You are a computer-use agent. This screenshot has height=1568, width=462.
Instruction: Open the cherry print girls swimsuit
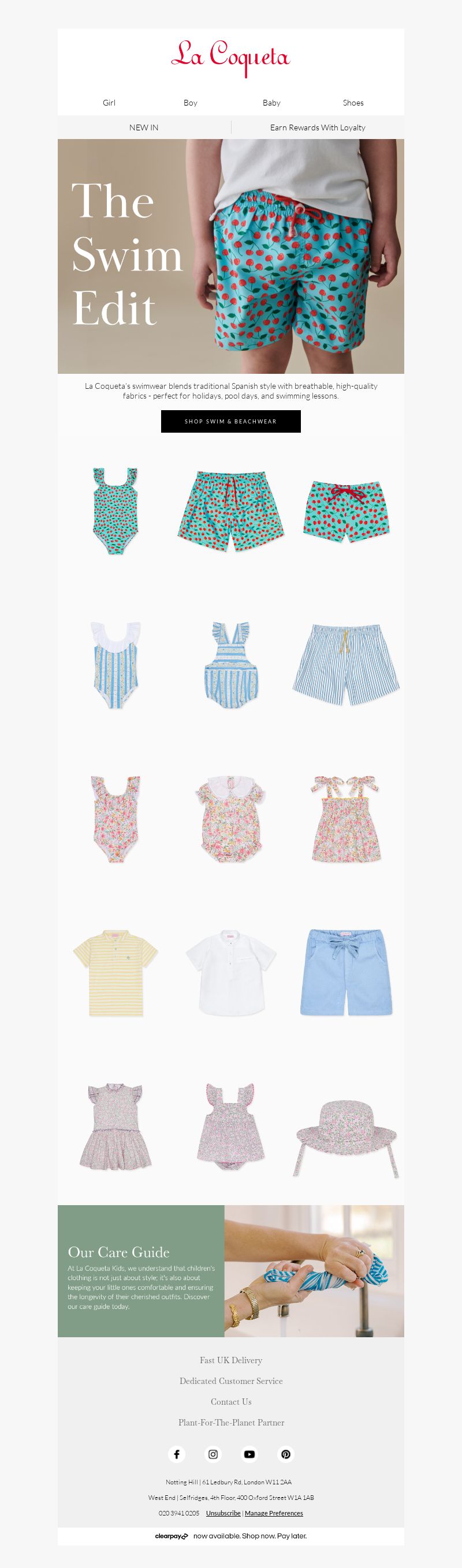pos(115,511)
